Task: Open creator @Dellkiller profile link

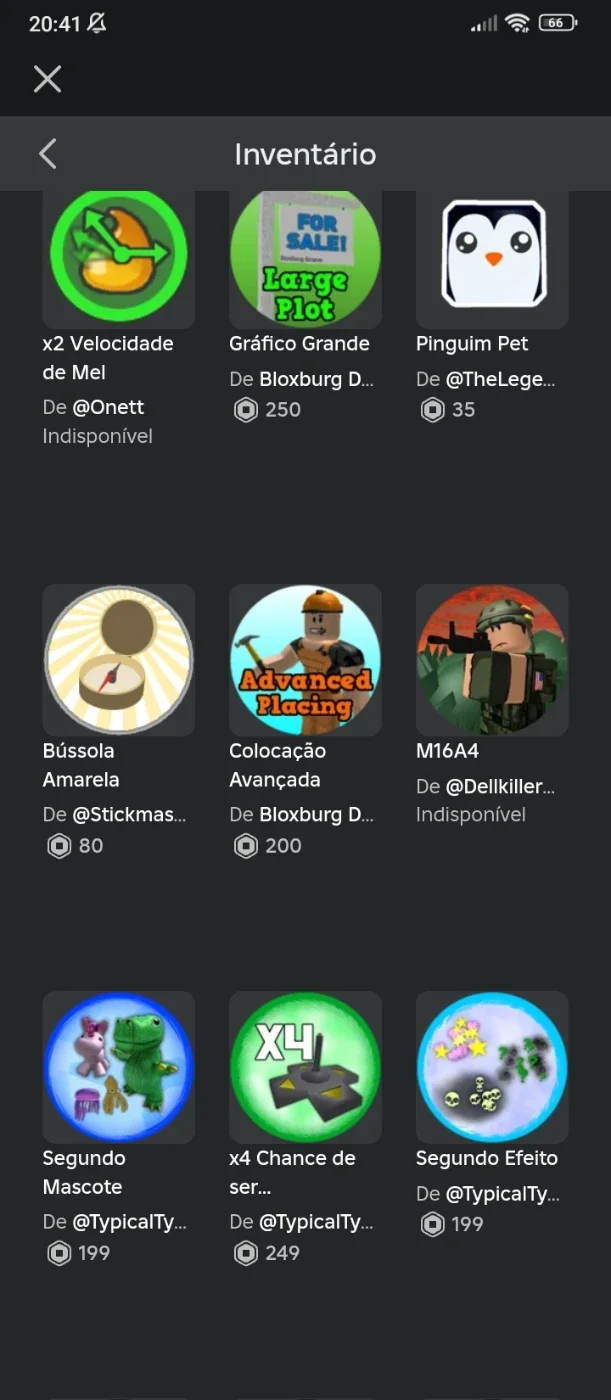Action: pyautogui.click(x=500, y=786)
